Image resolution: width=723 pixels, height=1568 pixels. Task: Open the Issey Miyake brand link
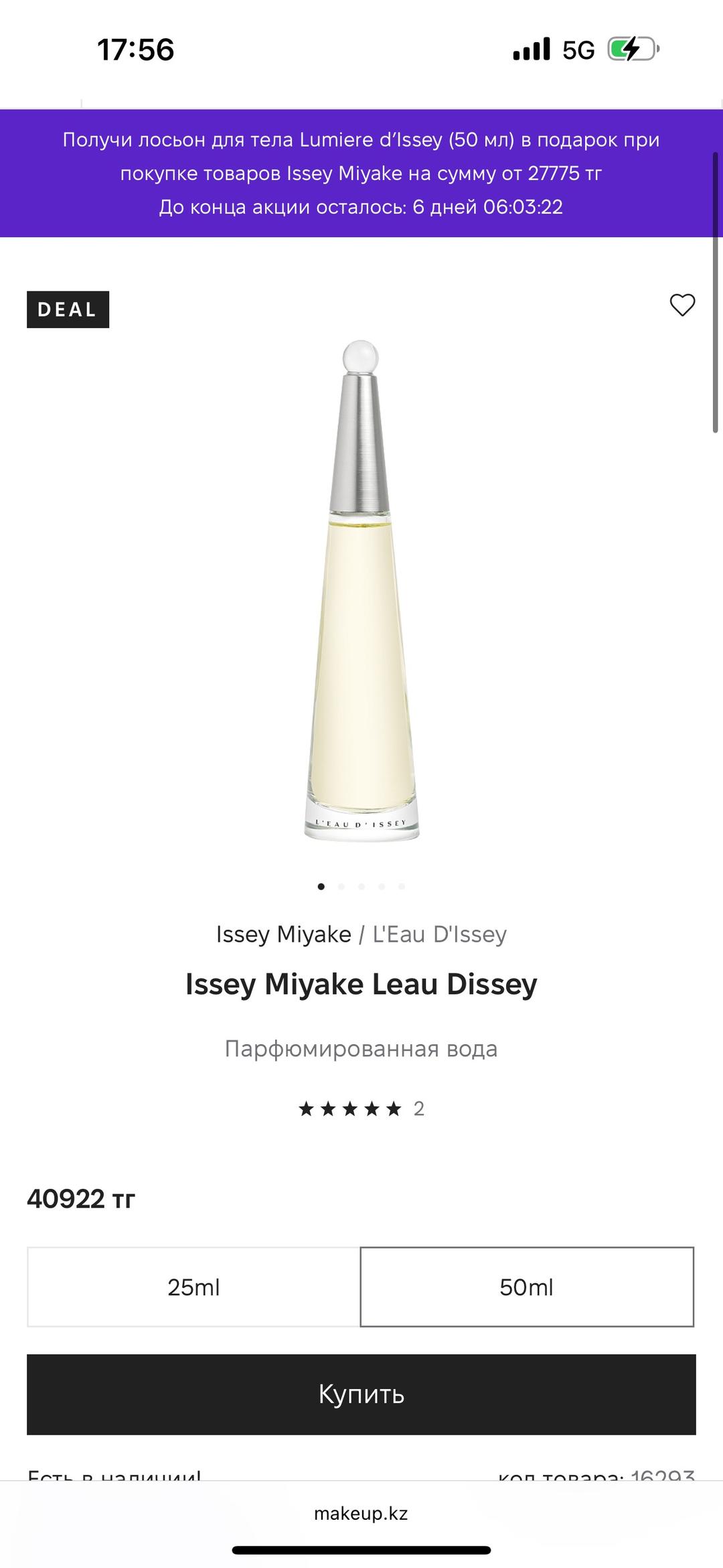[283, 934]
